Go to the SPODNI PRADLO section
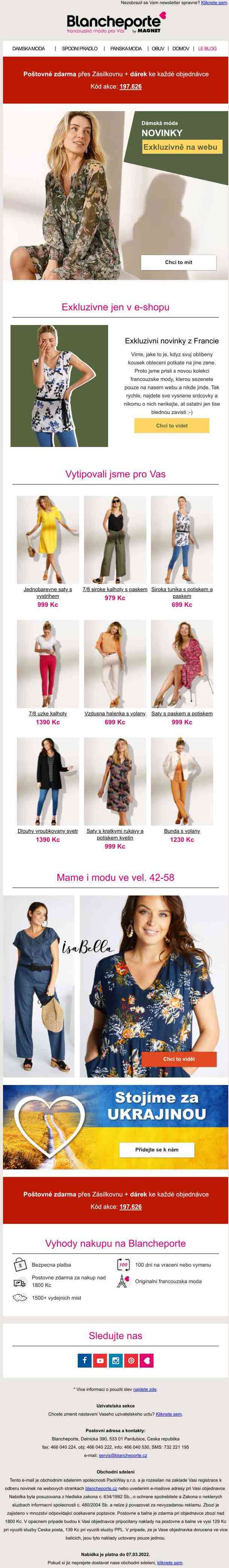Image resolution: width=229 pixels, height=1568 pixels. tap(80, 48)
